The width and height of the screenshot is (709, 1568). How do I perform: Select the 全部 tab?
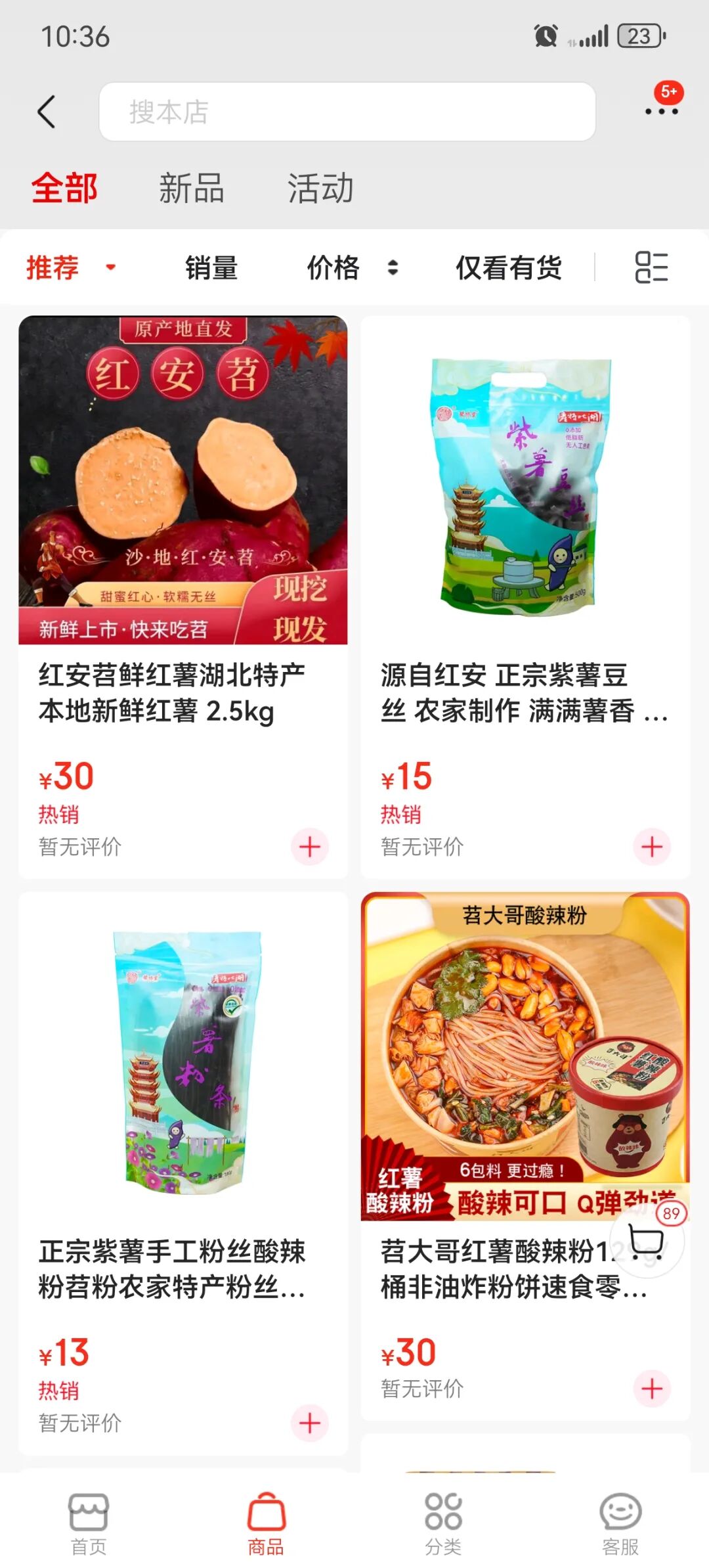(x=64, y=189)
